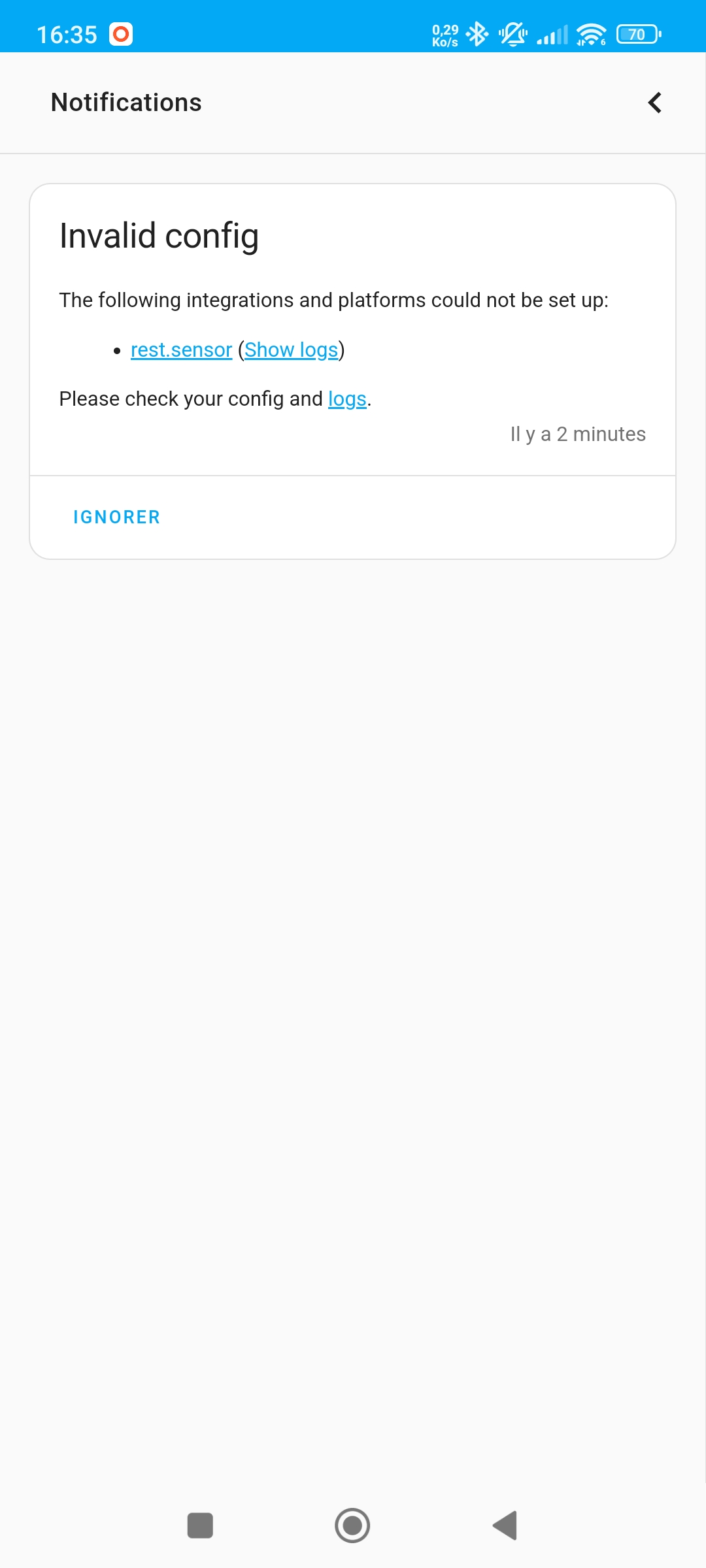Follow the logs link after 'config and'
Screen dimensions: 706x1568
click(347, 399)
